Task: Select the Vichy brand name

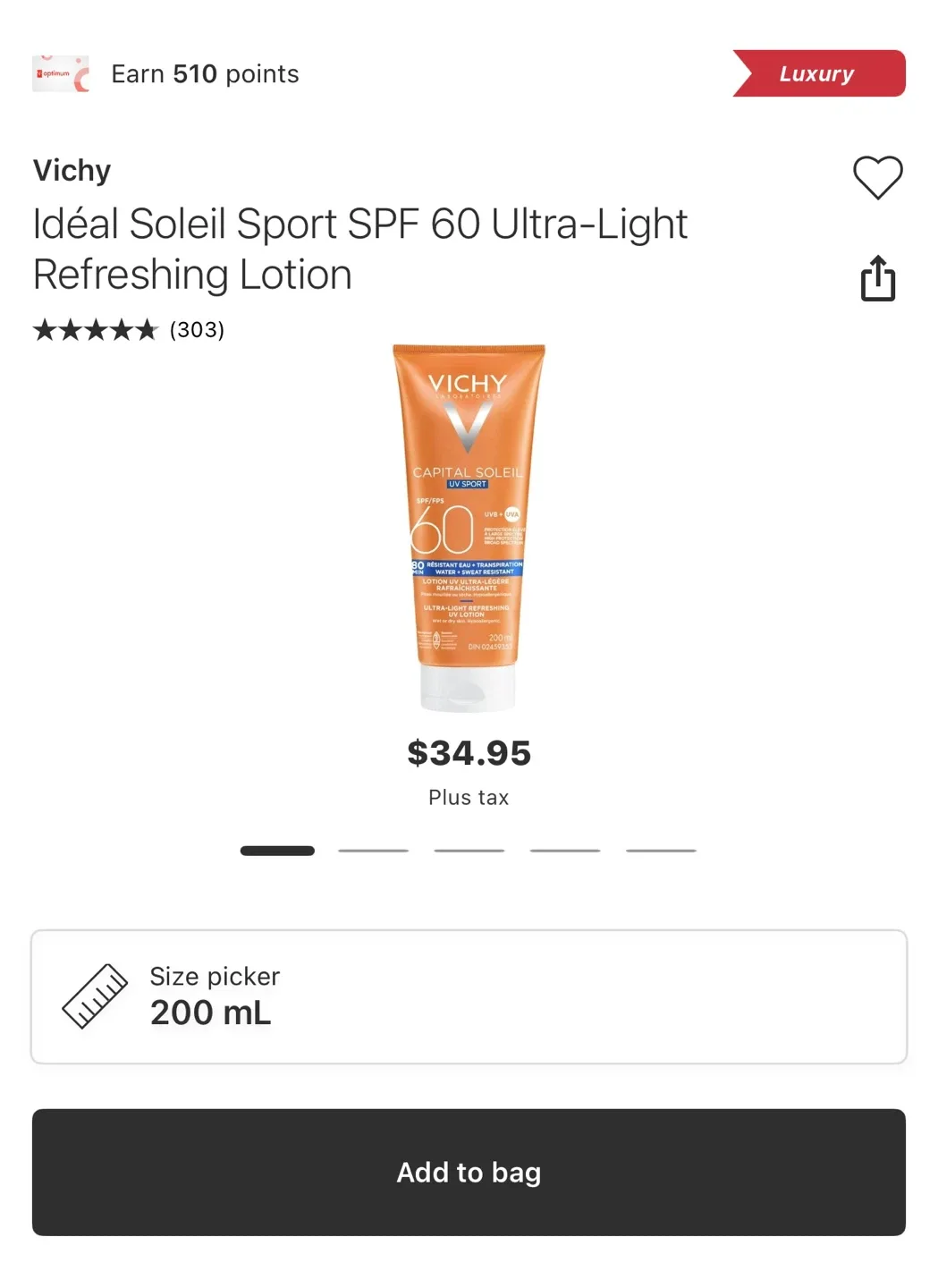Action: click(x=72, y=170)
